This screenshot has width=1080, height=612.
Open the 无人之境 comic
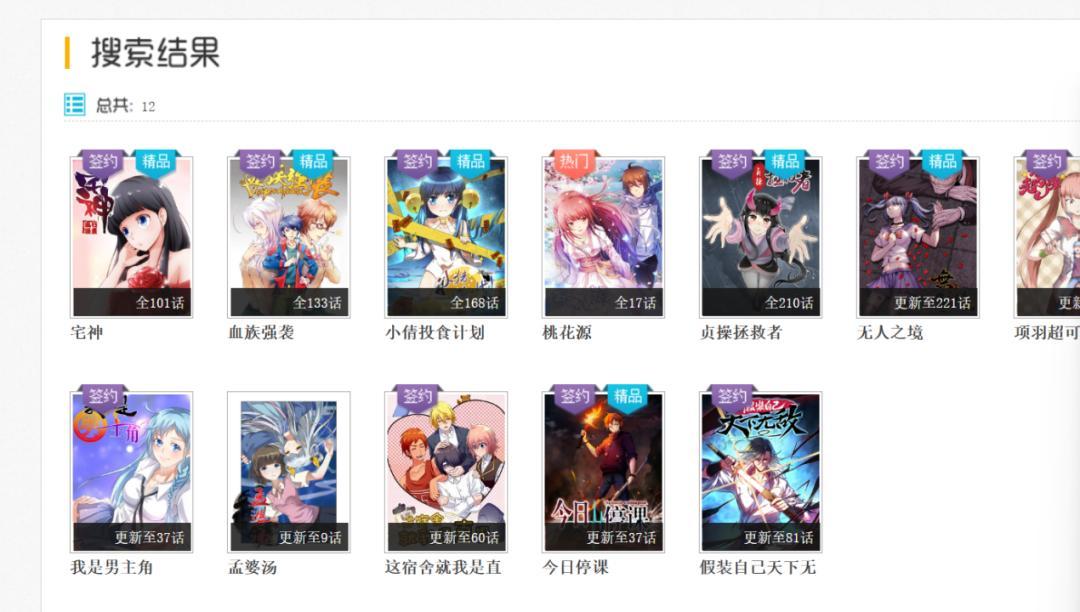[x=918, y=236]
